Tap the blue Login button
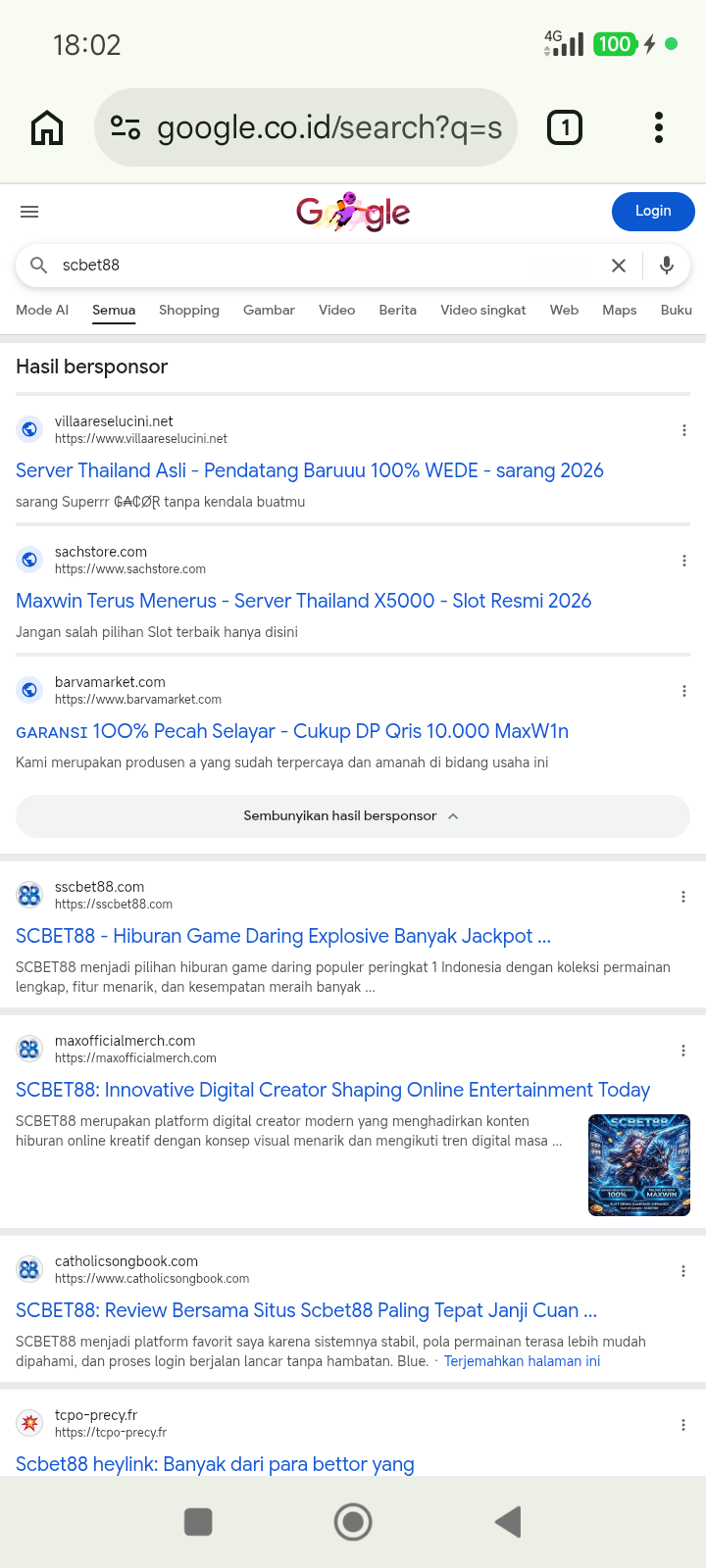Image resolution: width=706 pixels, height=1568 pixels. pos(653,212)
